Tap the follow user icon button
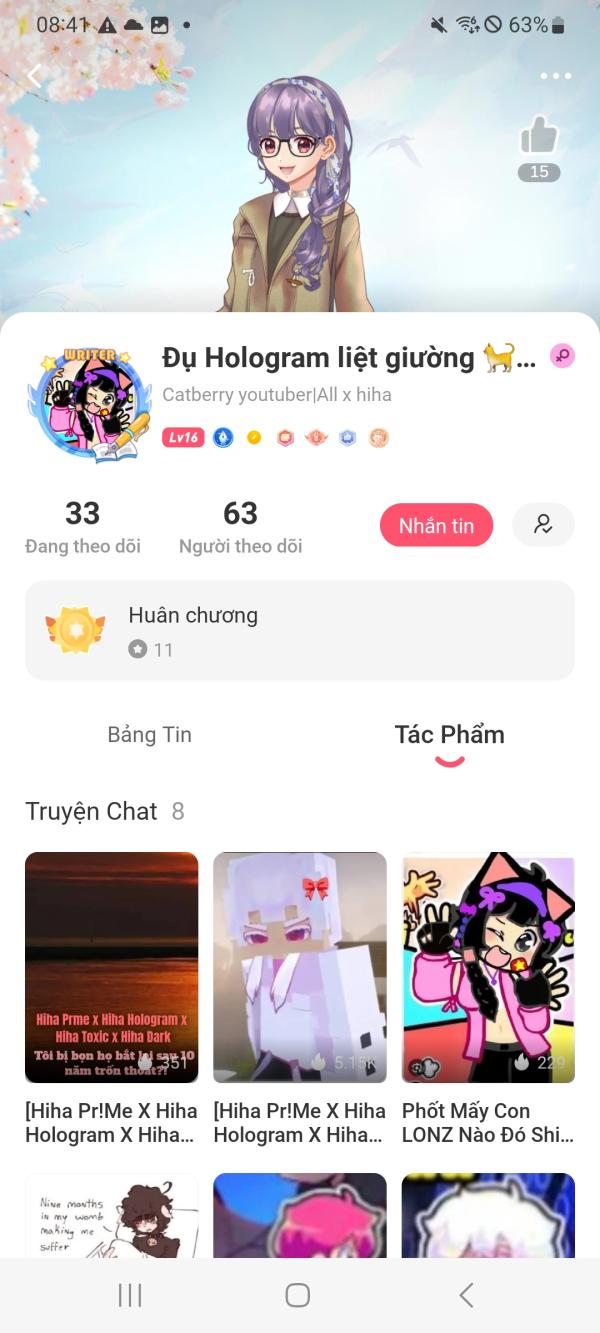This screenshot has width=600, height=1333. (543, 525)
